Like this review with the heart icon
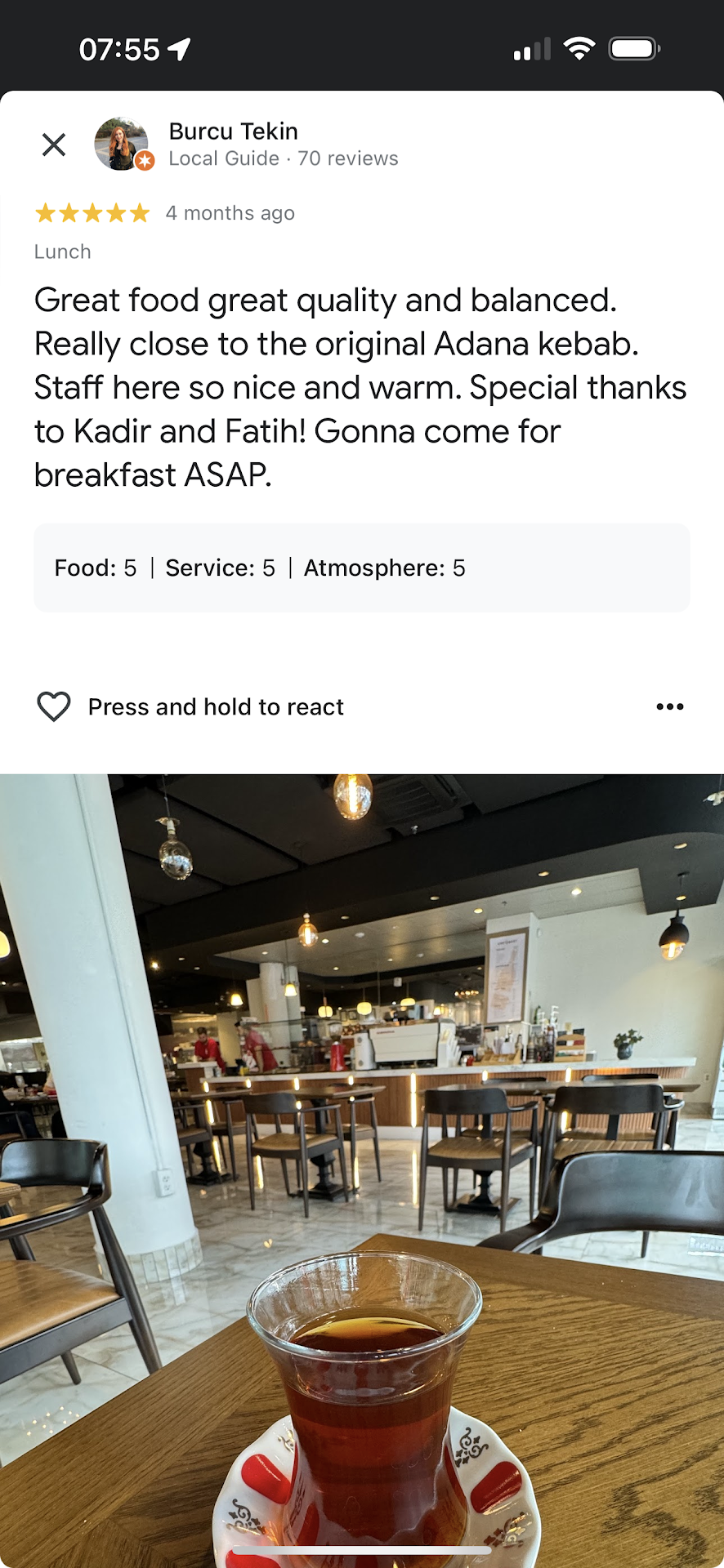 click(54, 706)
